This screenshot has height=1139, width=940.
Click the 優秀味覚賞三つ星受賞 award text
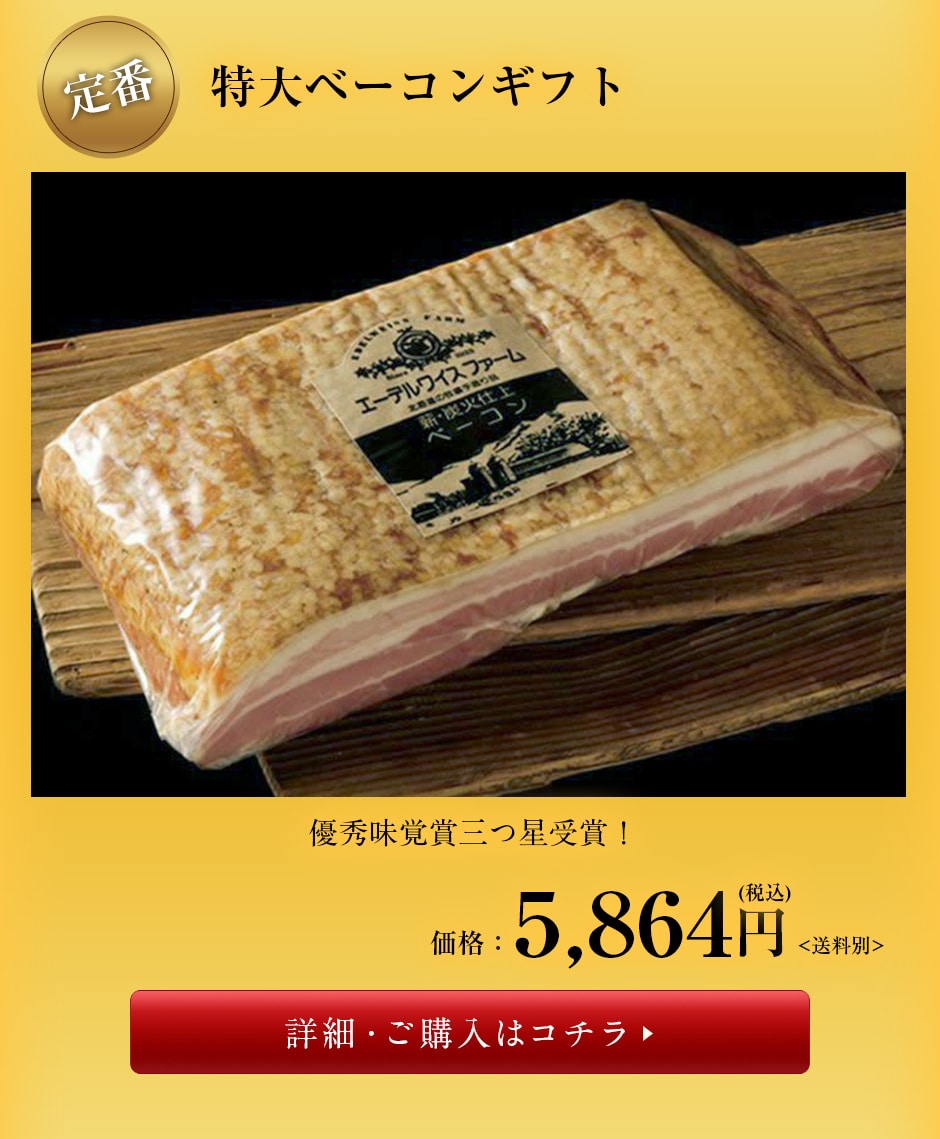(x=470, y=834)
